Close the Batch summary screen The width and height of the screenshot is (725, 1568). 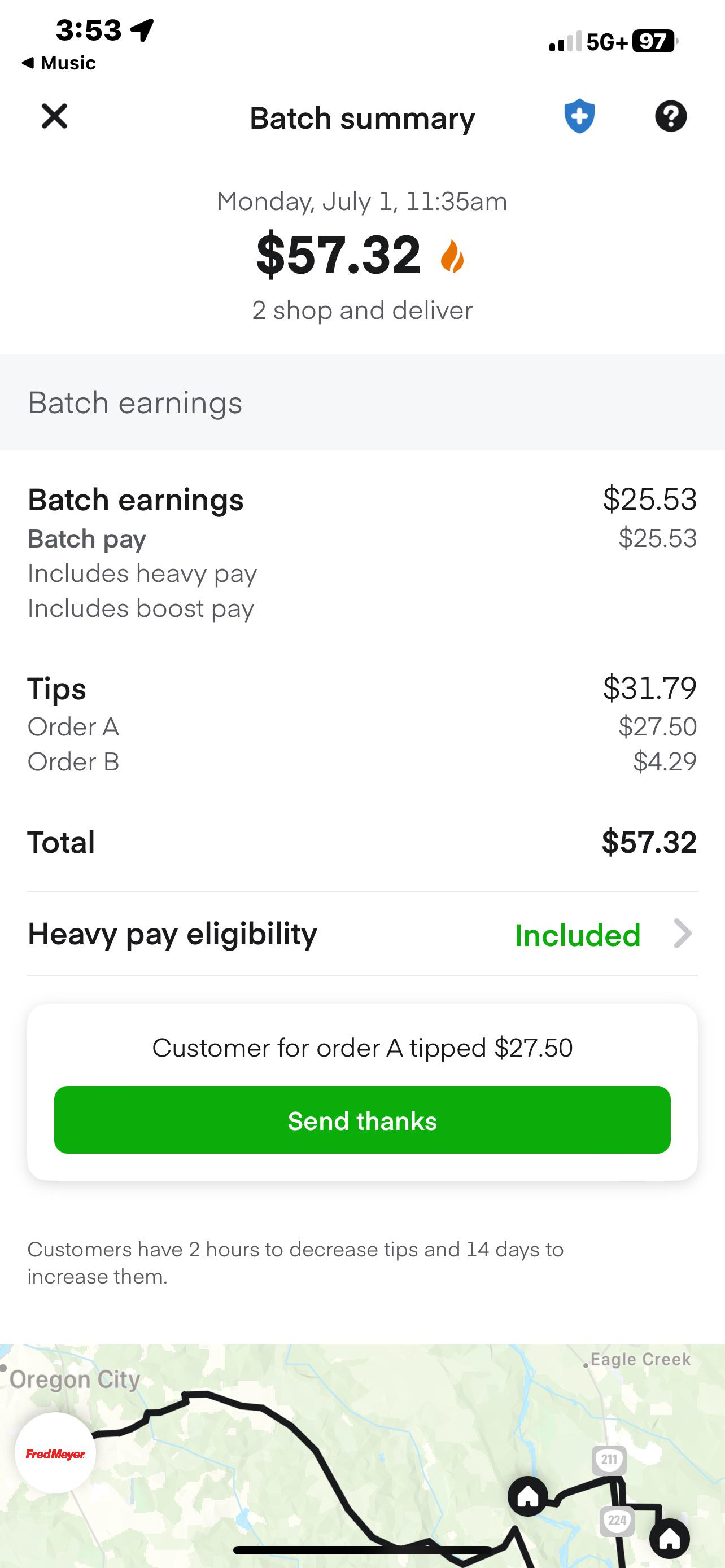pyautogui.click(x=54, y=116)
